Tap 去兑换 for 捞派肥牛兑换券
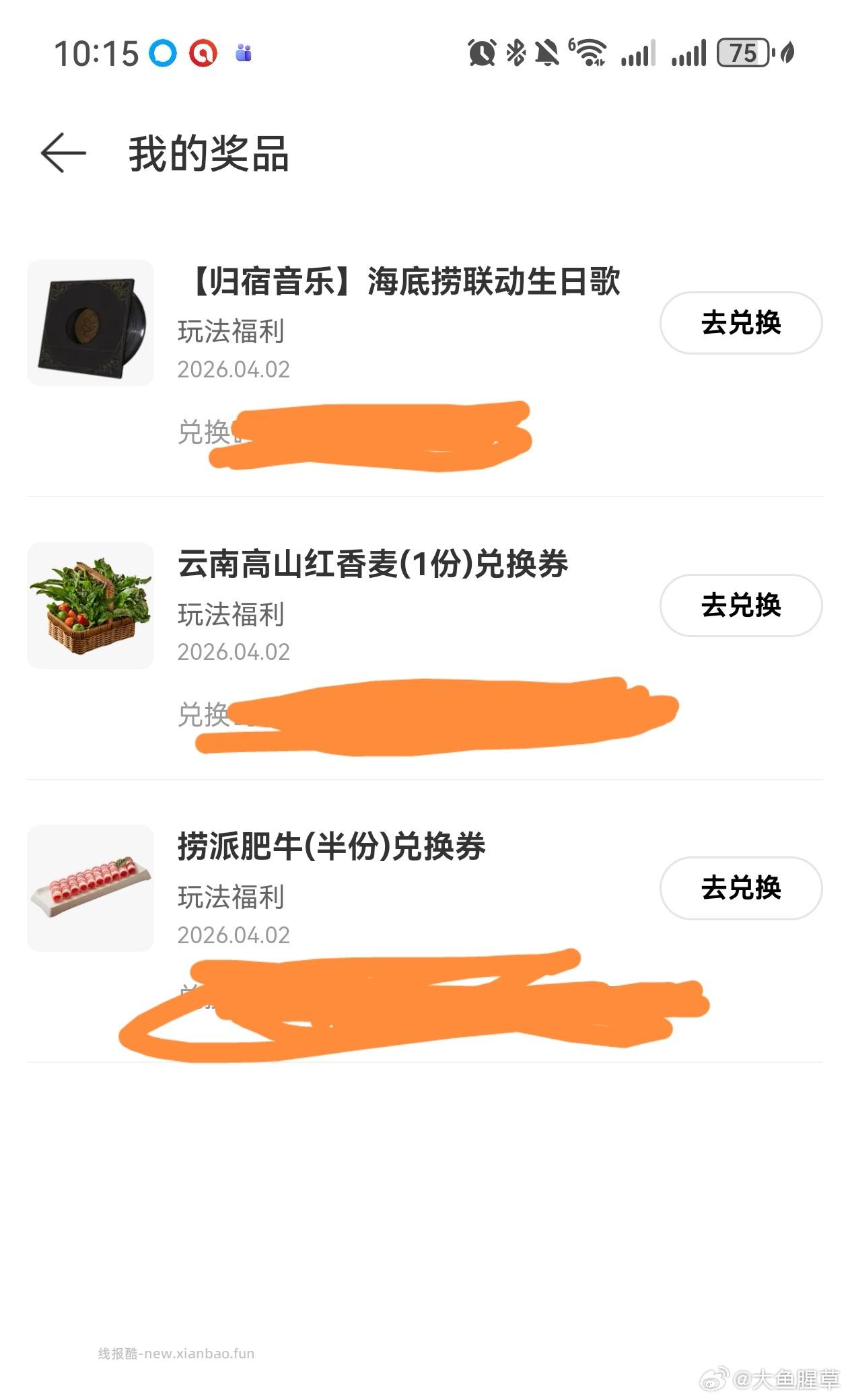Image resolution: width=848 pixels, height=1400 pixels. pyautogui.click(x=740, y=888)
